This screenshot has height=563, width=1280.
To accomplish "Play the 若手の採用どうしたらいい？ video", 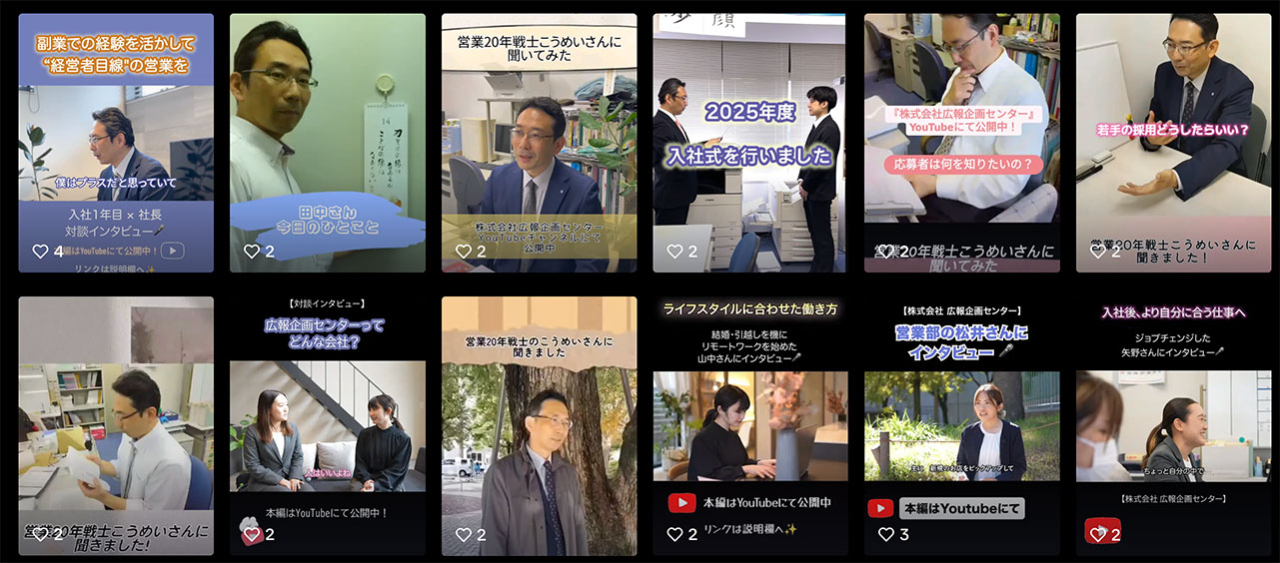I will click(1172, 140).
